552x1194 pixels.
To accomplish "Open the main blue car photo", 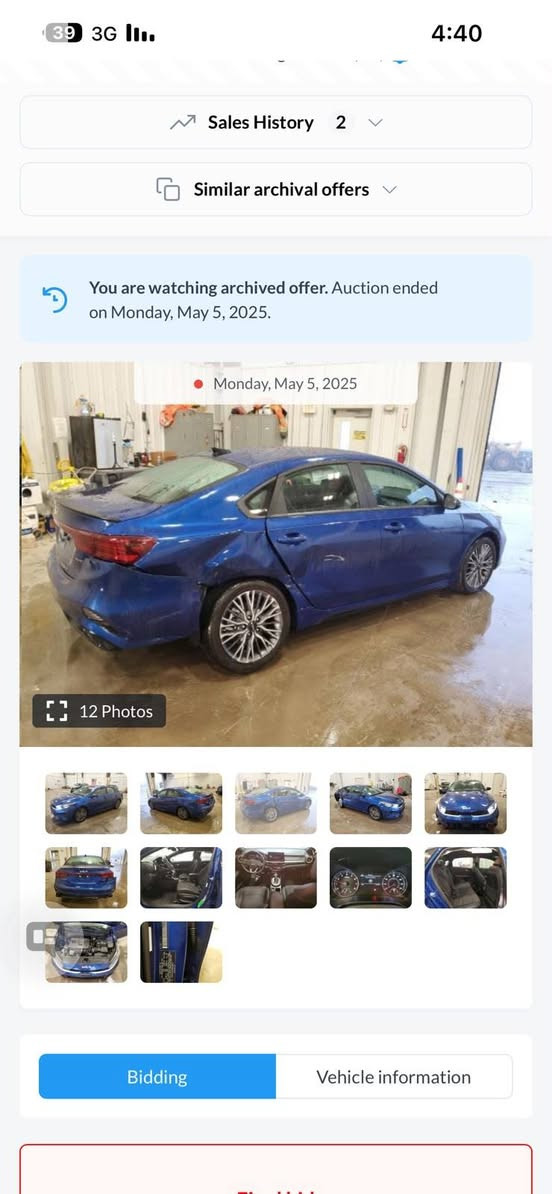I will [x=276, y=554].
